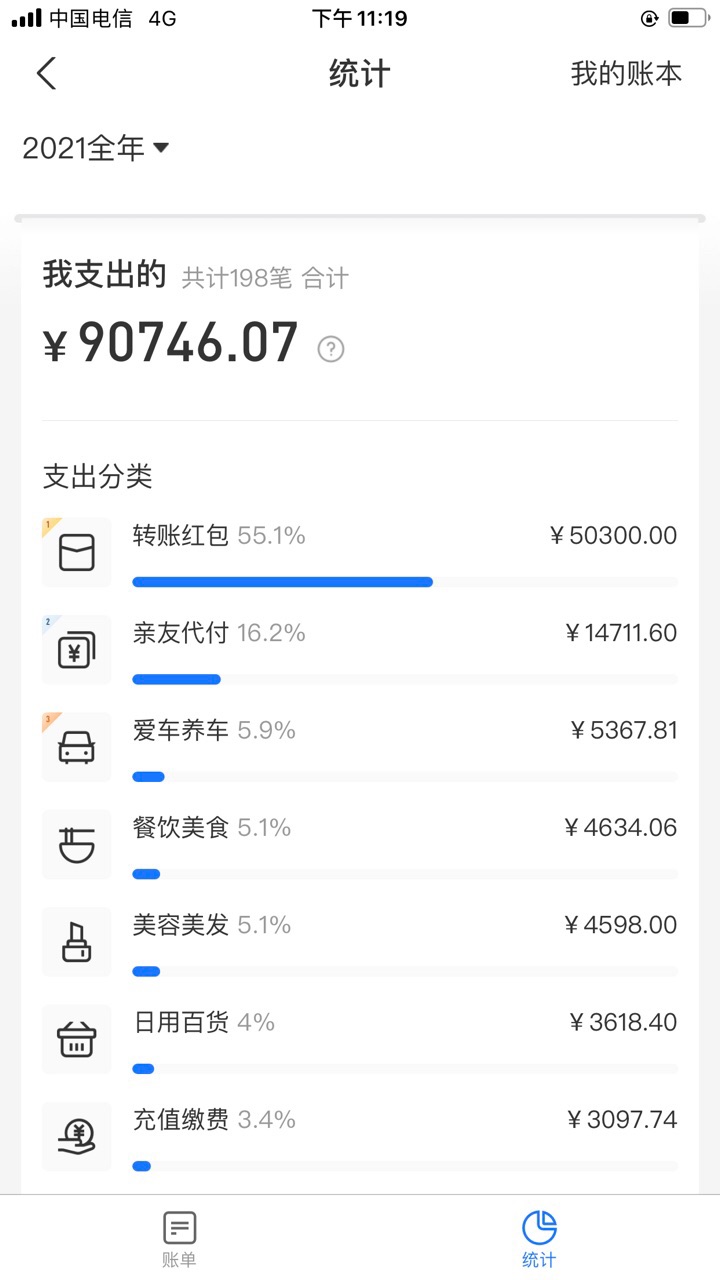Viewport: 720px width, 1280px height.
Task: Switch to the 账单 tab
Action: 180,1238
